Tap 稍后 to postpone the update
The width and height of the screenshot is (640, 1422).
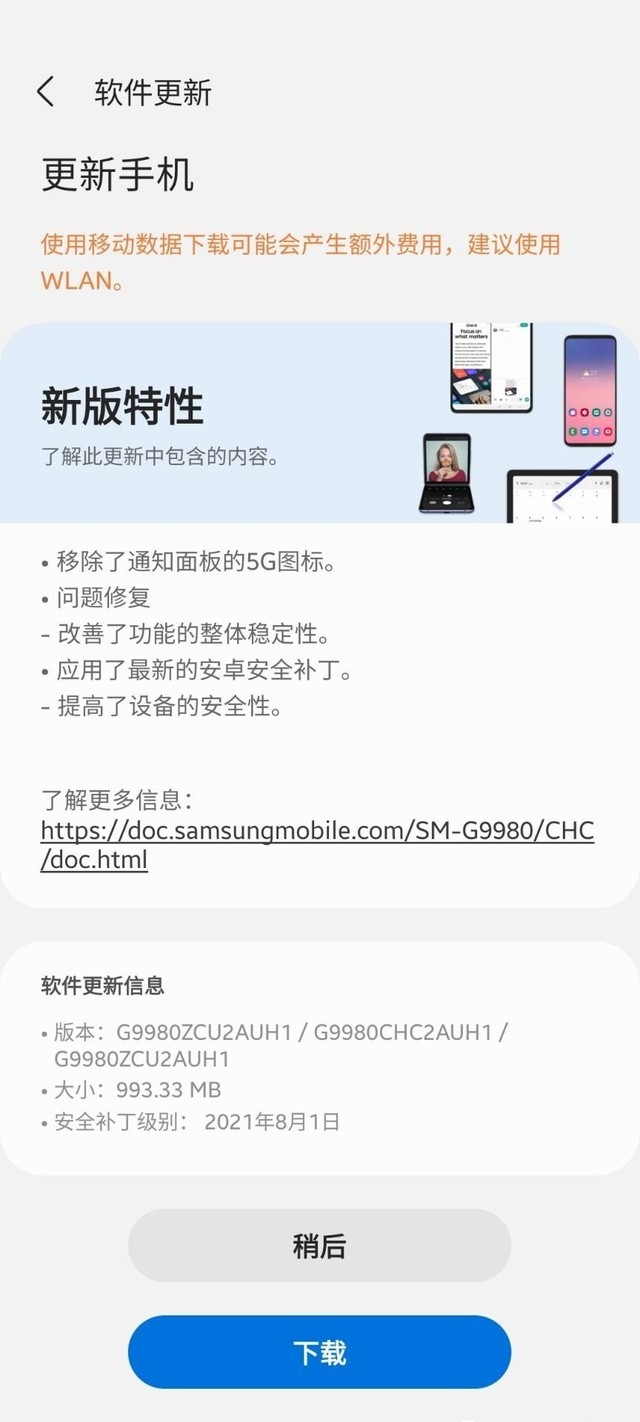[319, 1246]
